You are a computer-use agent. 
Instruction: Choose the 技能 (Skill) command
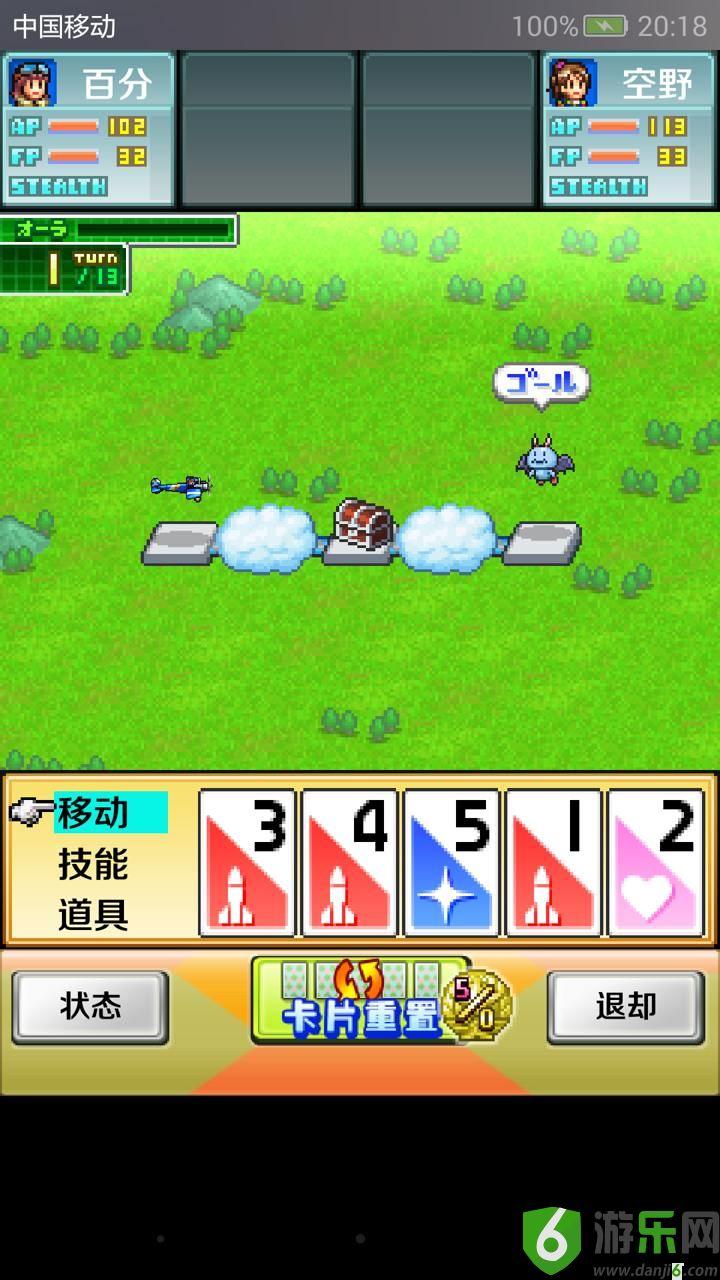[x=93, y=864]
